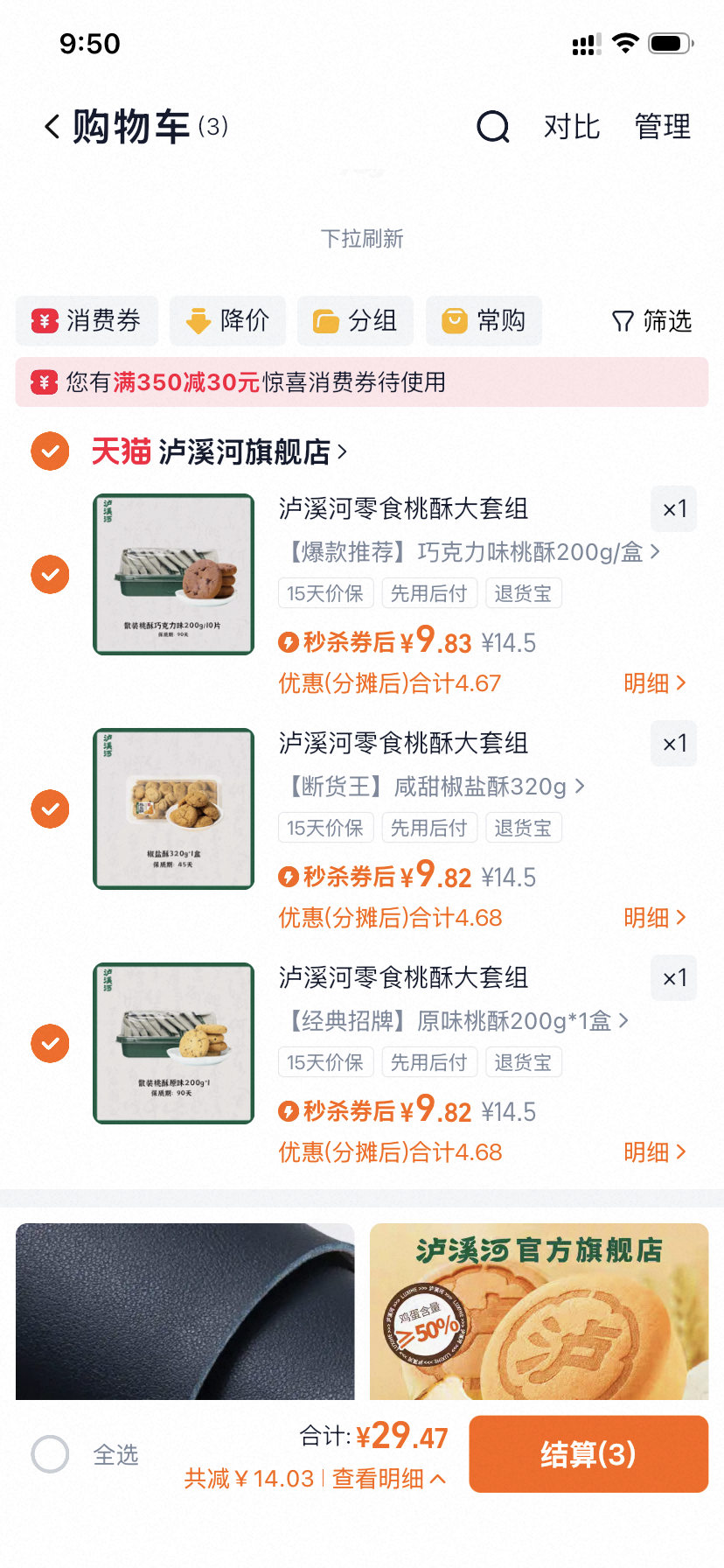The image size is (724, 1568).
Task: Open the 对比 comparison view
Action: (572, 127)
